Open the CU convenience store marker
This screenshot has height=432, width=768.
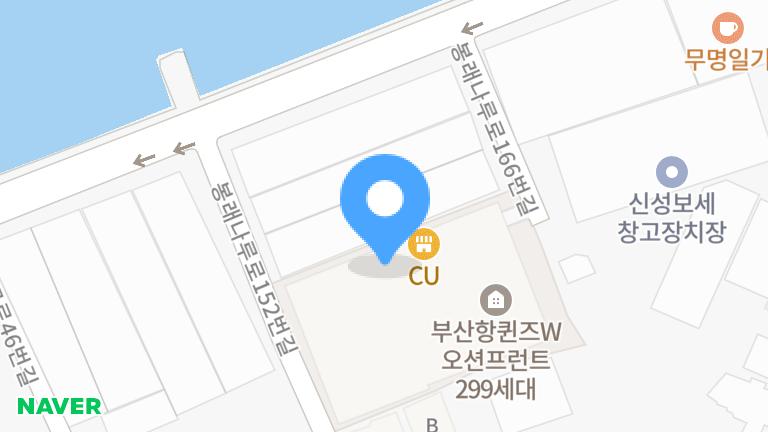click(x=424, y=243)
